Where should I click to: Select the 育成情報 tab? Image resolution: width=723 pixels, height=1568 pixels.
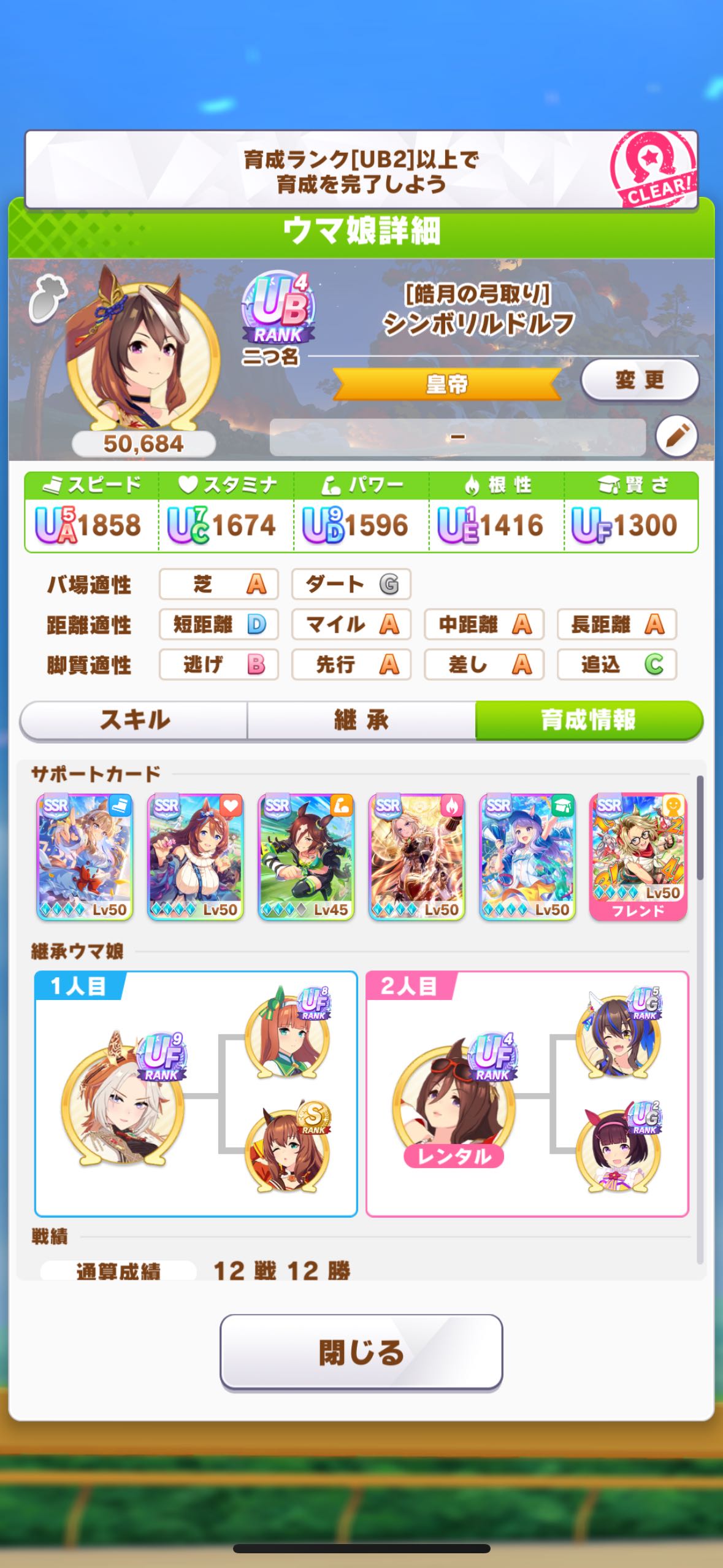click(x=589, y=720)
